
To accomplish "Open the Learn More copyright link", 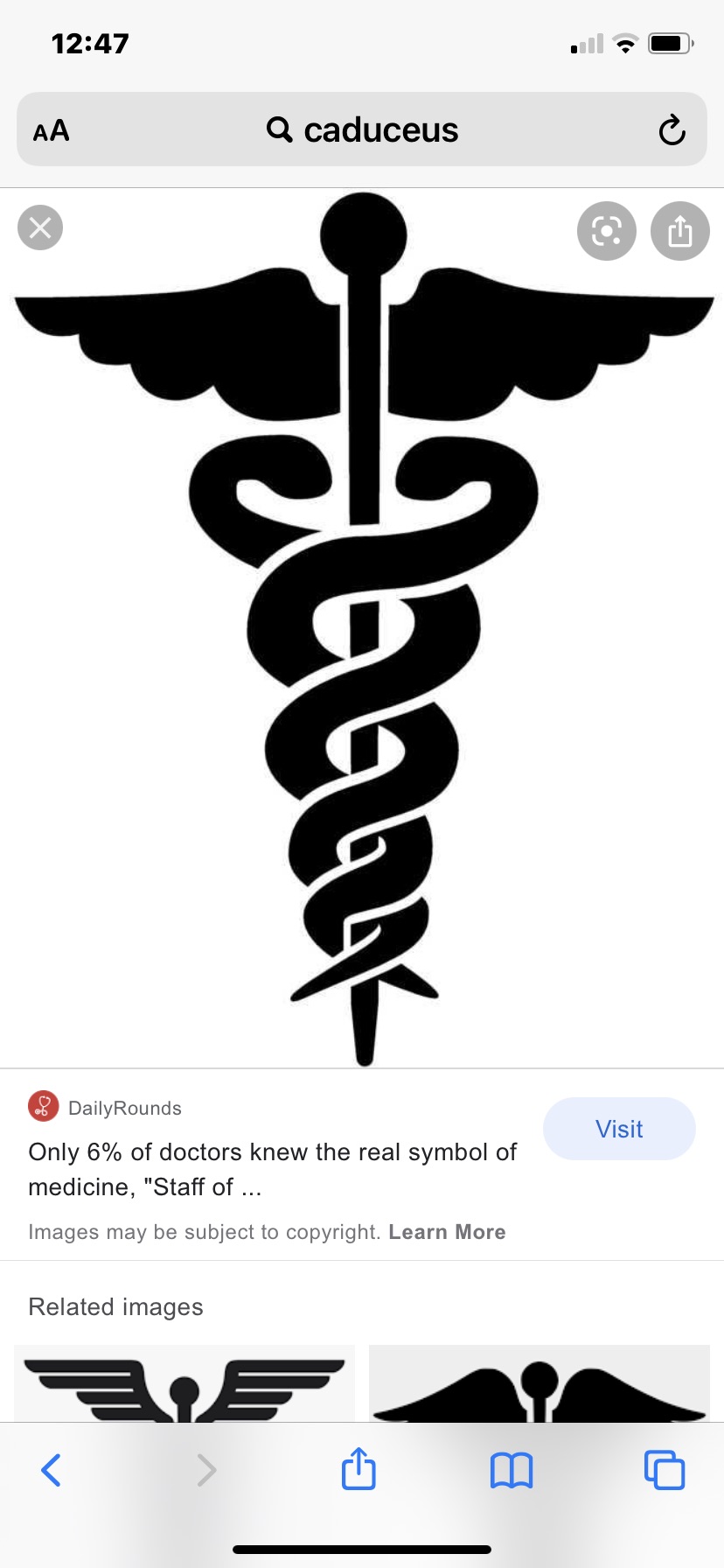I will click(447, 1232).
